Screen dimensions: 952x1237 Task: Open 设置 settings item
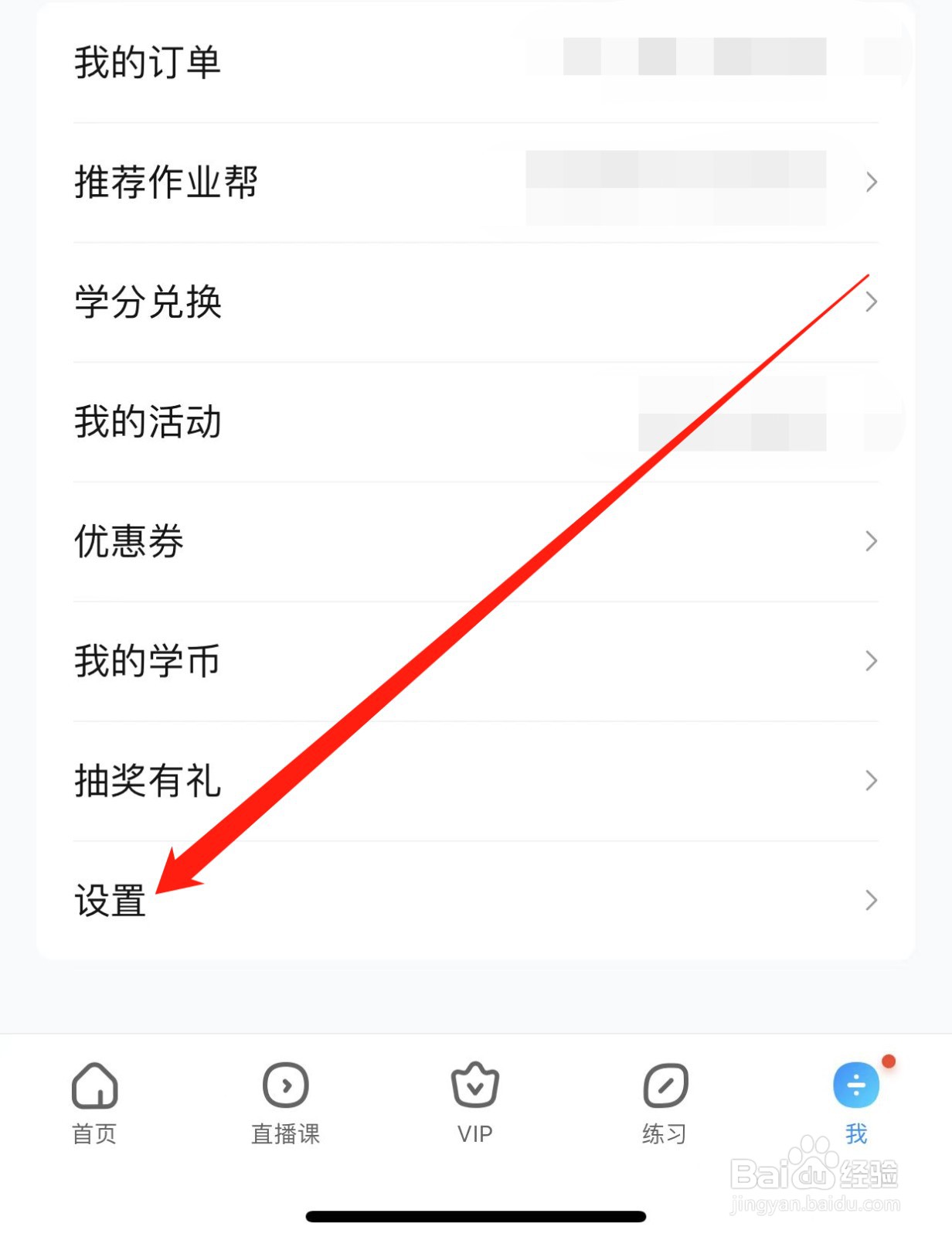[110, 901]
